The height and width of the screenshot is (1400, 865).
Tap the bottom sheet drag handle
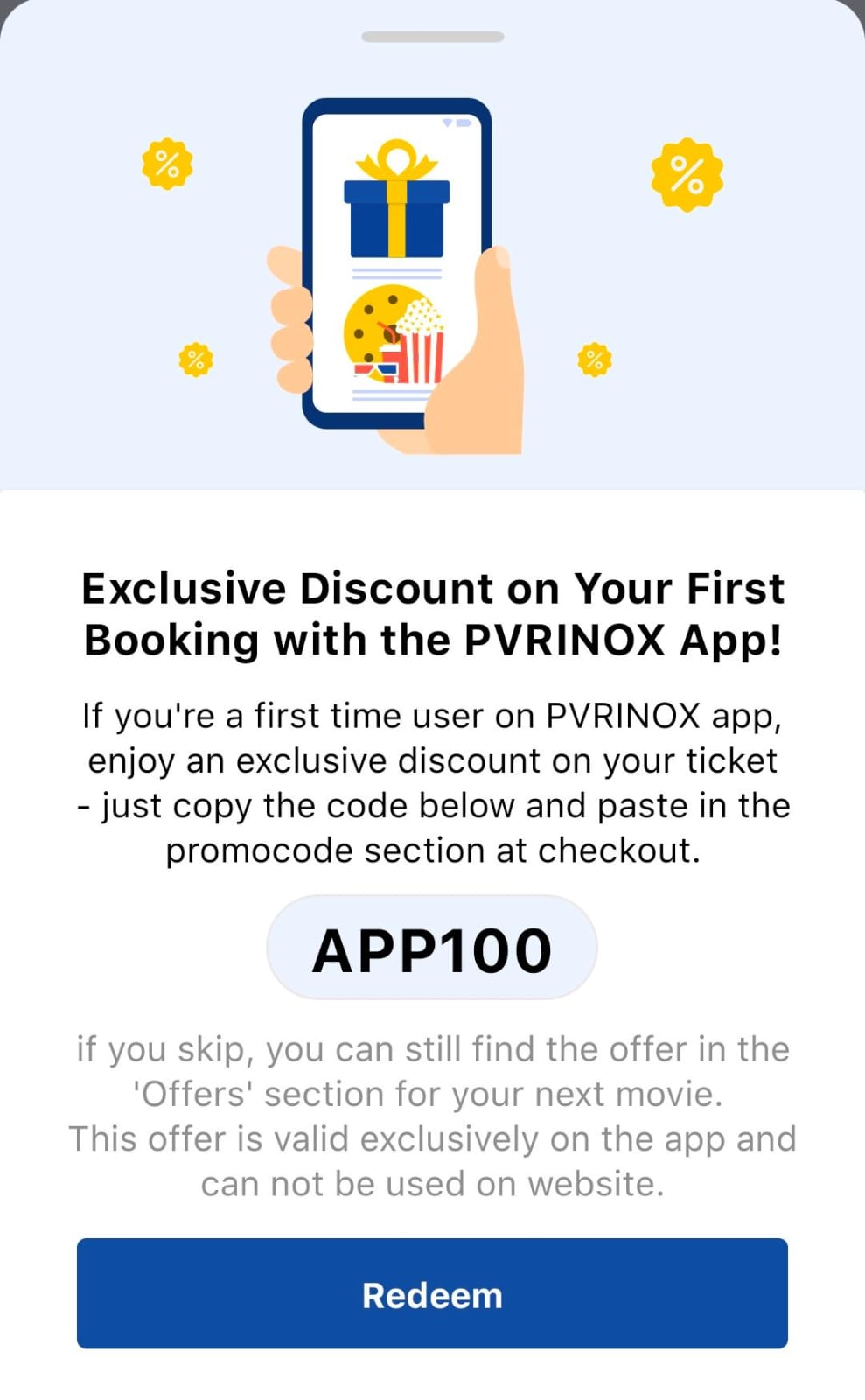tap(432, 37)
